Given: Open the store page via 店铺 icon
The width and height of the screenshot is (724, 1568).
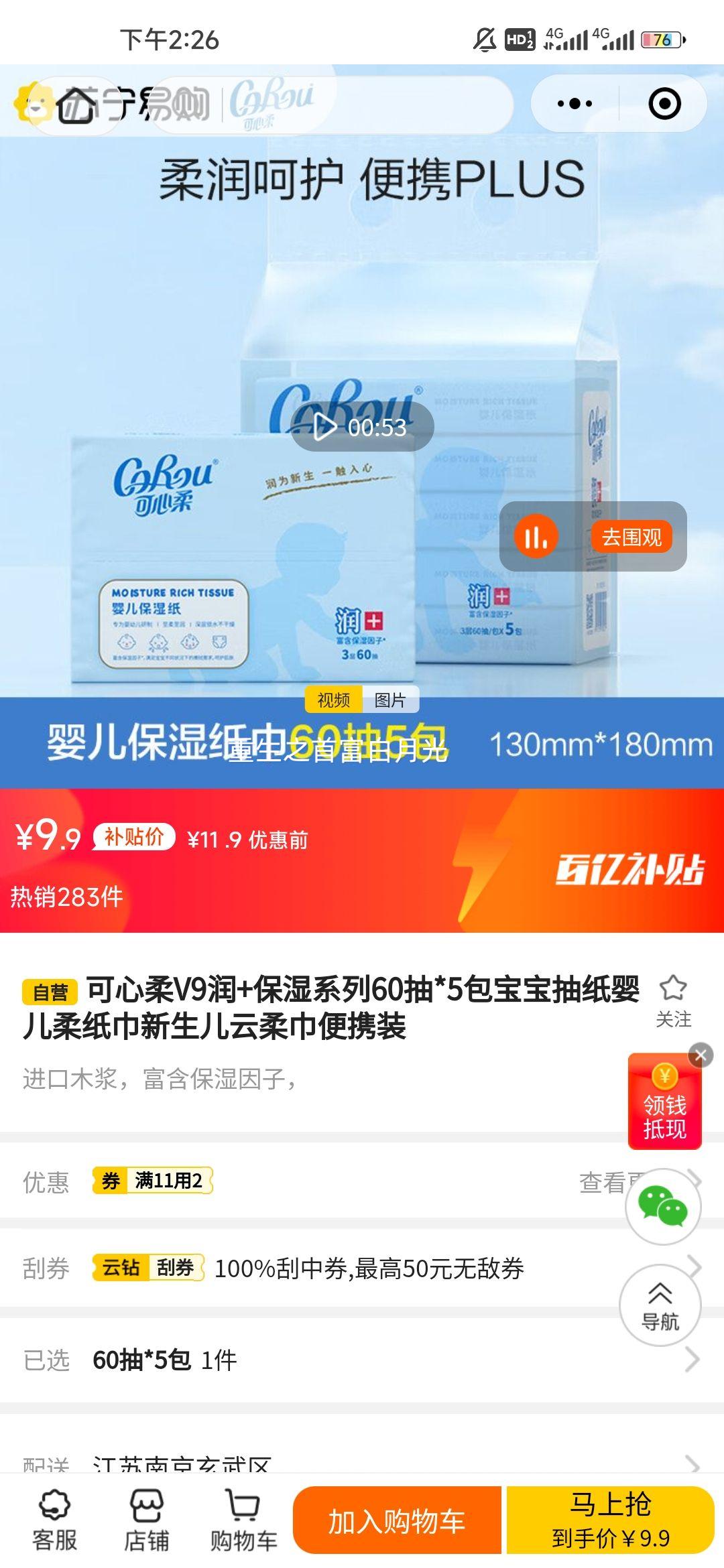Looking at the screenshot, I should point(147,1521).
